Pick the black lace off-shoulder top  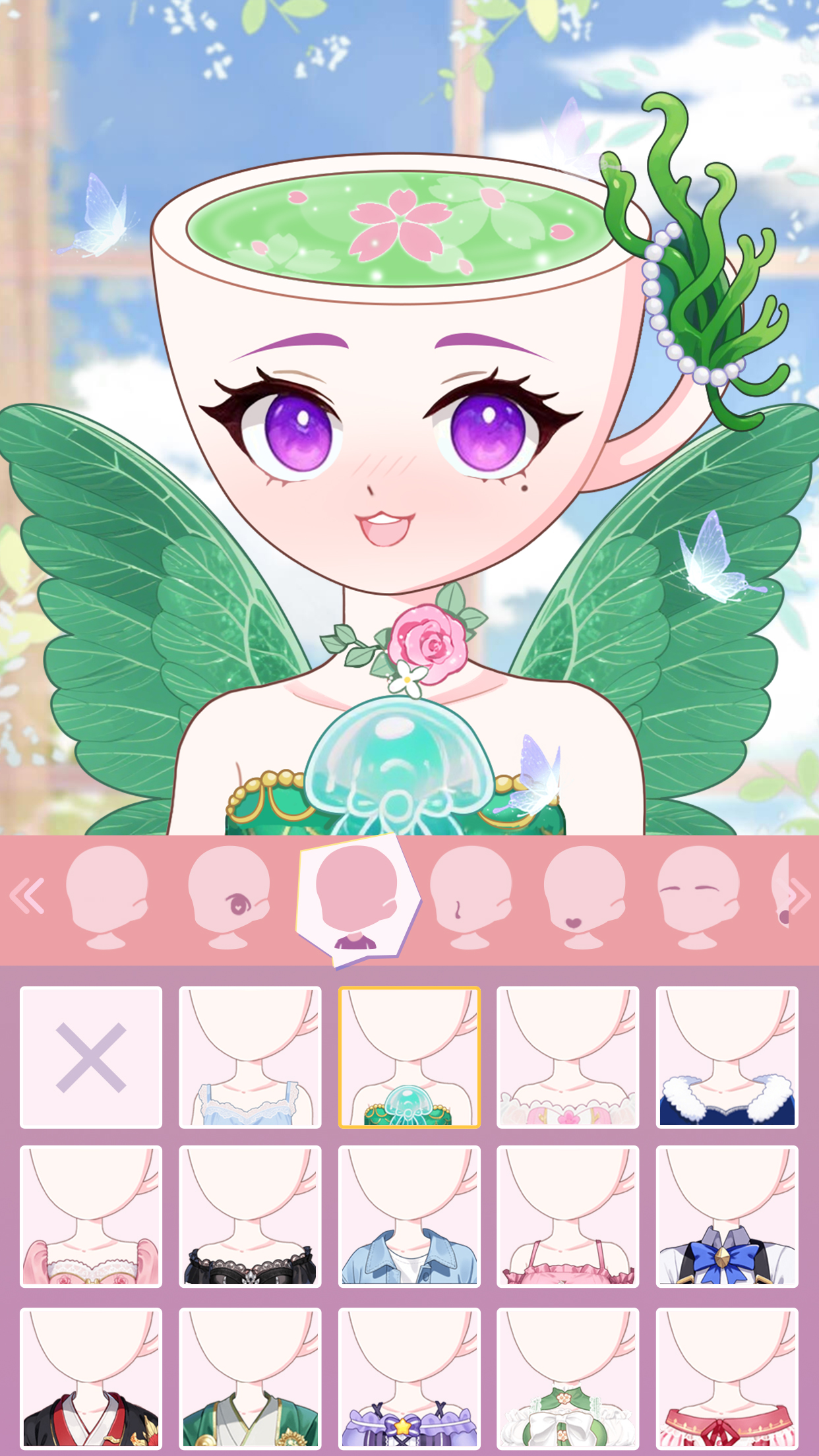pos(250,1216)
